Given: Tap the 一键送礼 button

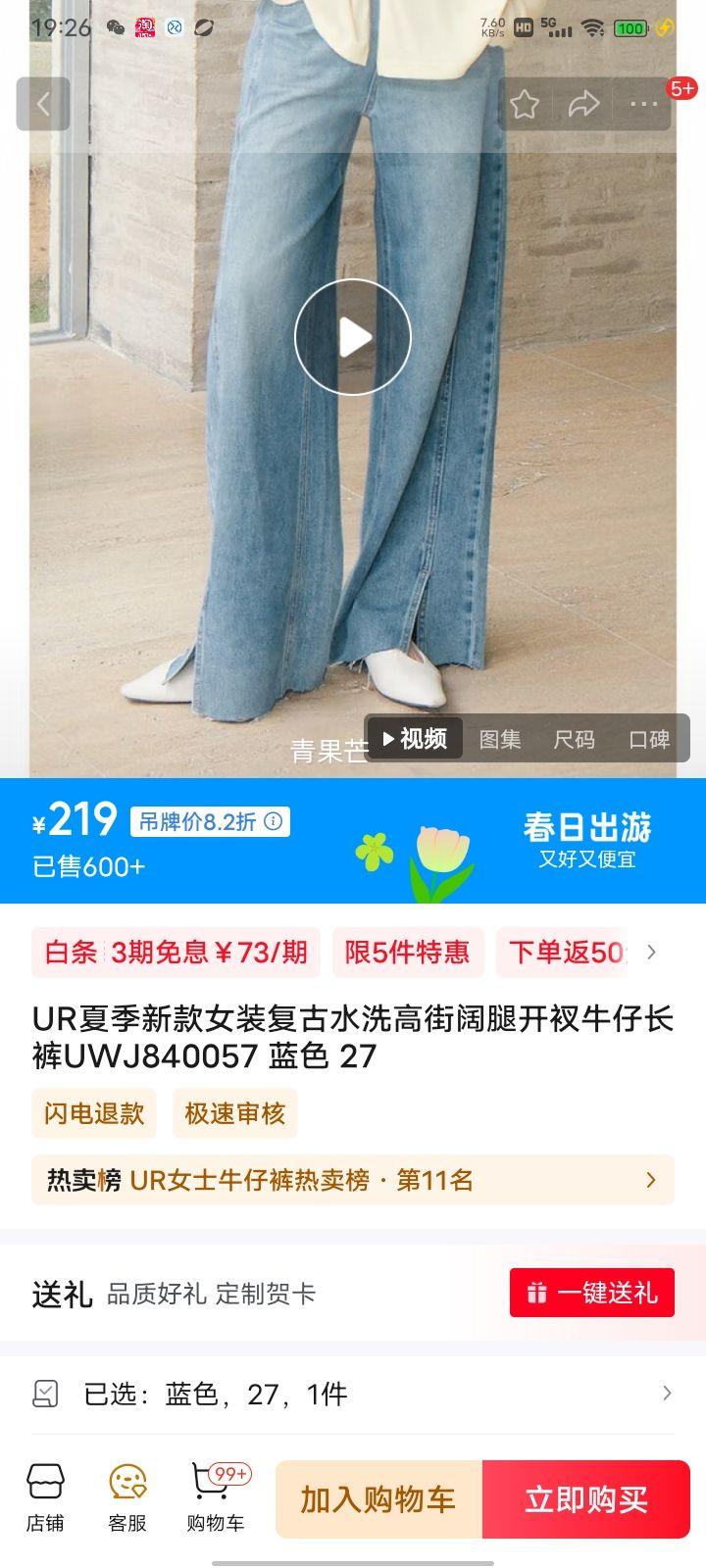Looking at the screenshot, I should pyautogui.click(x=592, y=1293).
